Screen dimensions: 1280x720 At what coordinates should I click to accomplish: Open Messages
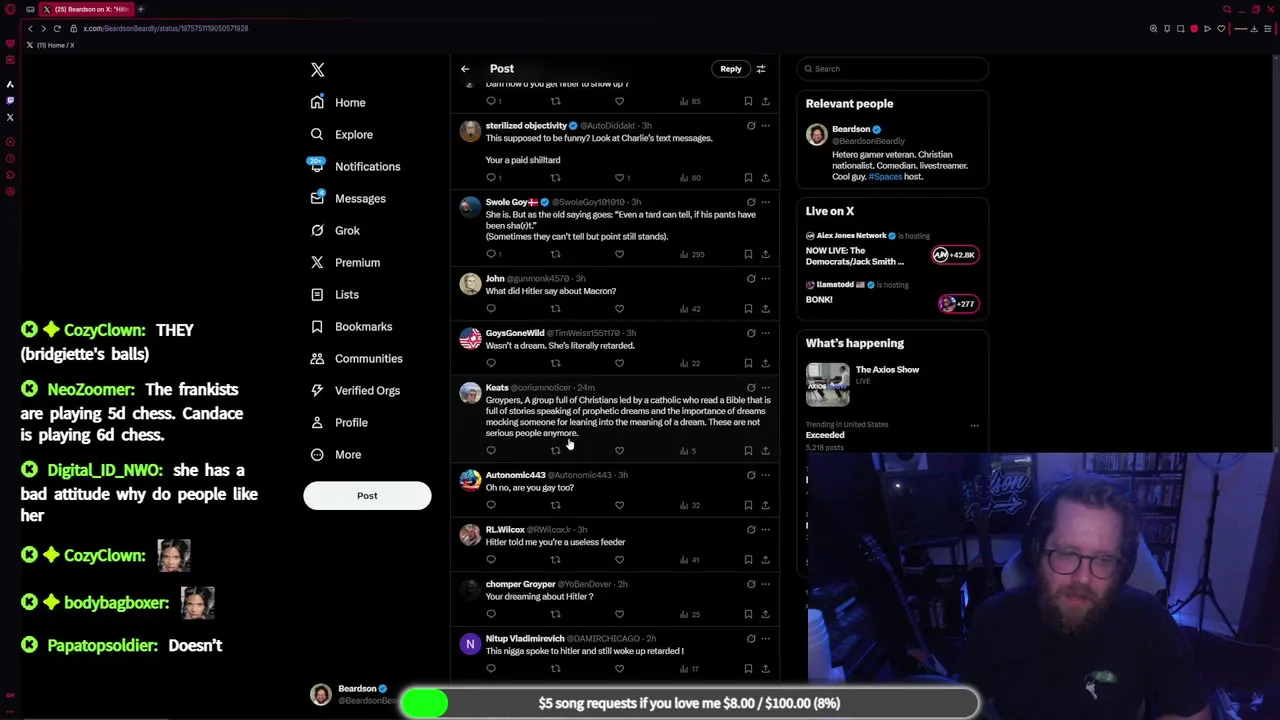(x=360, y=198)
